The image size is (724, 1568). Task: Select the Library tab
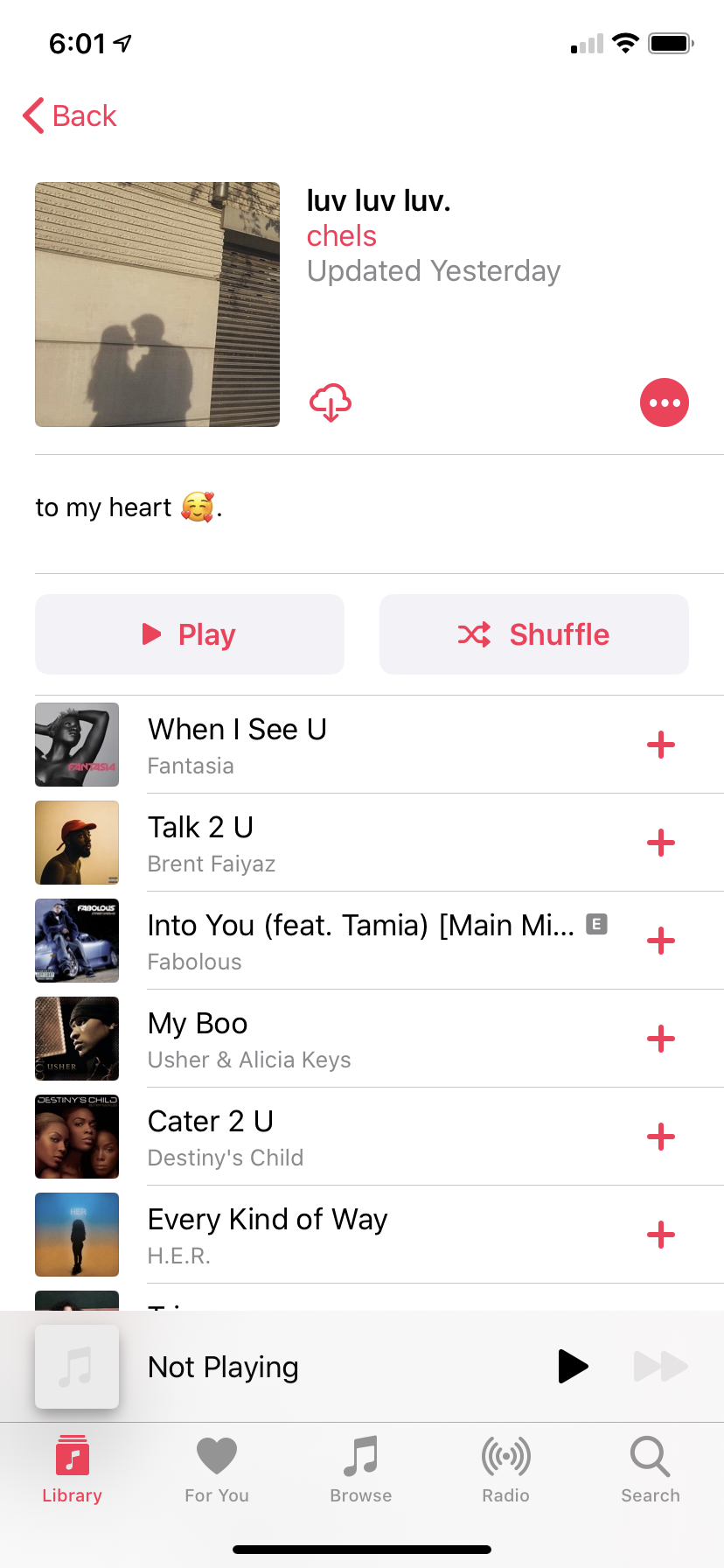point(73,1470)
